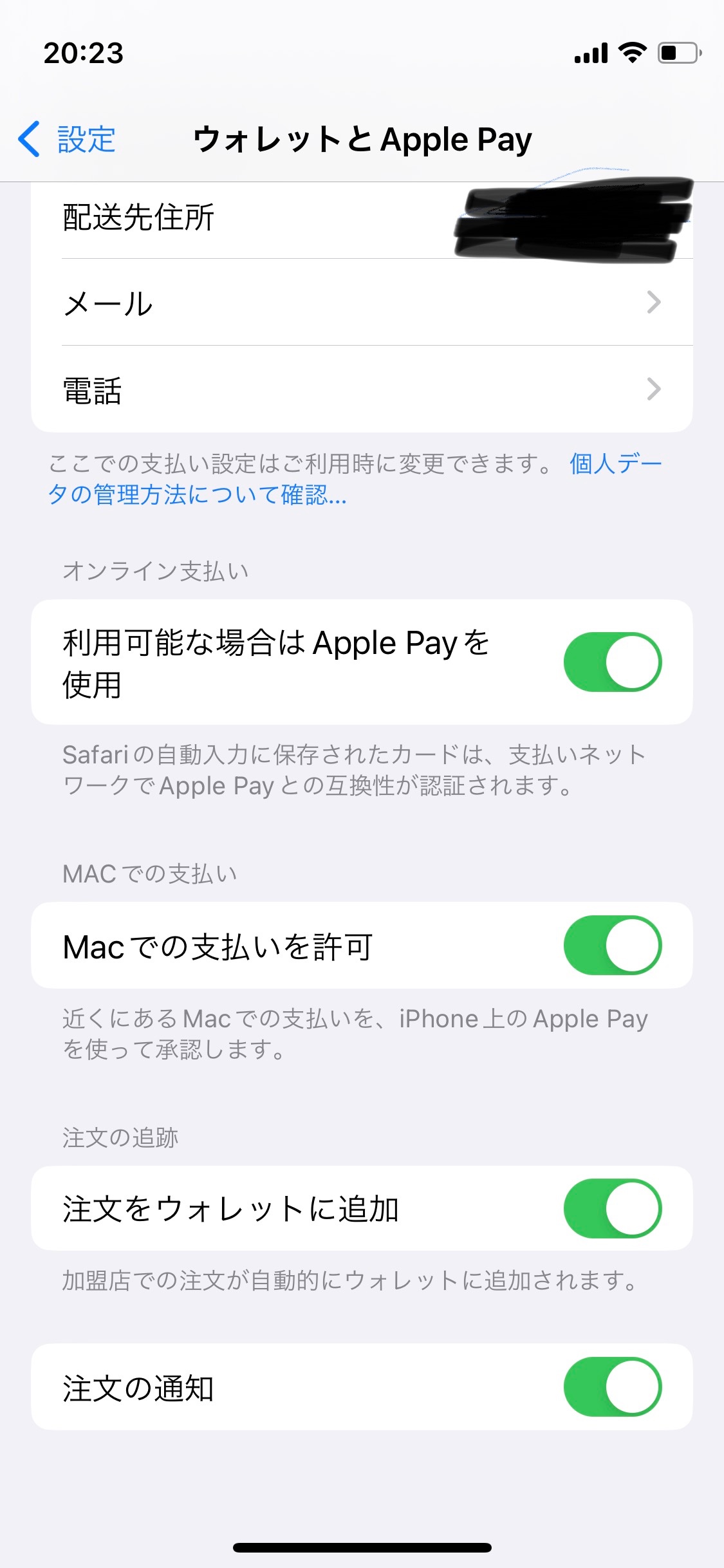Turn off 利用可能な場合は Apple Pay を使用

pos(612,662)
